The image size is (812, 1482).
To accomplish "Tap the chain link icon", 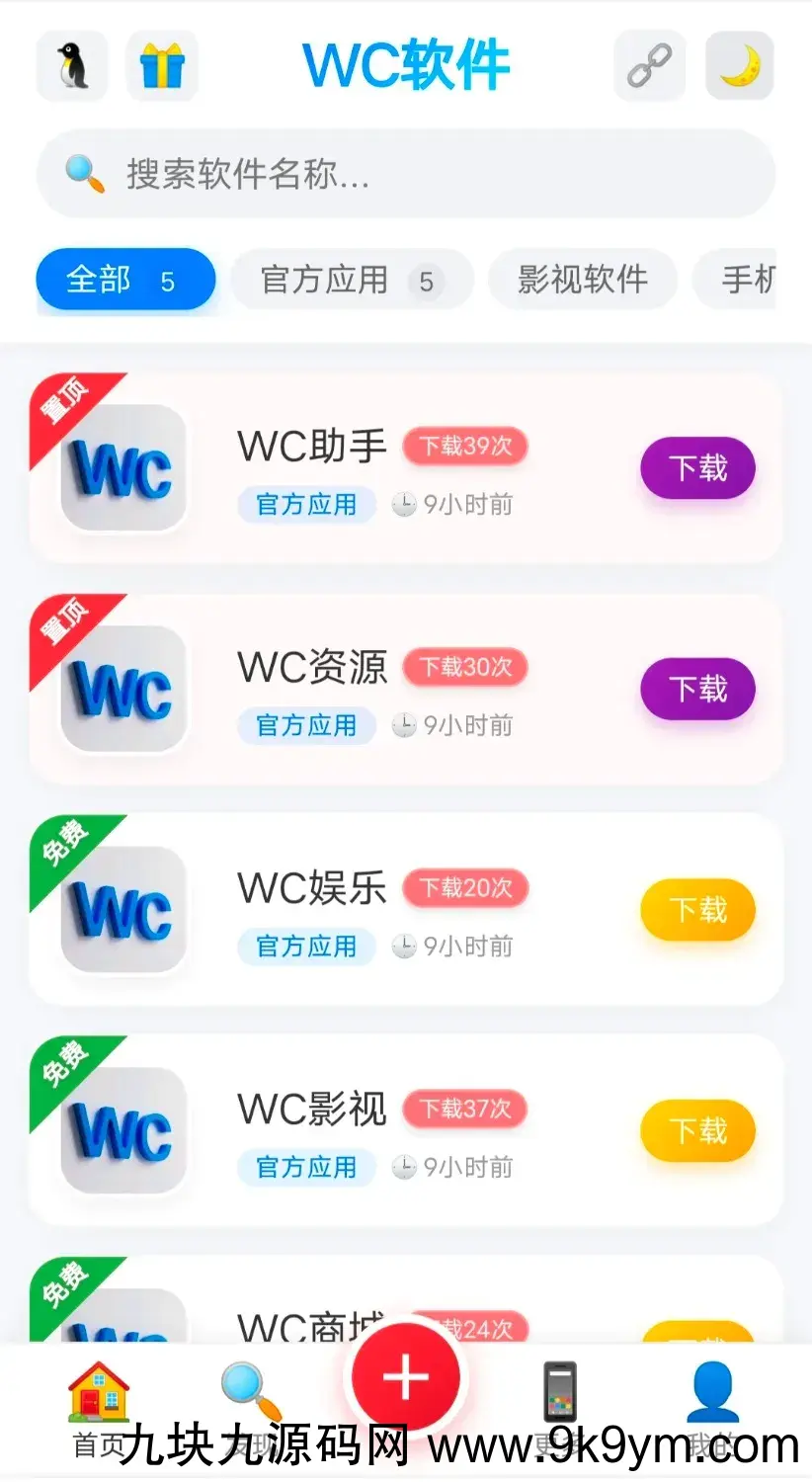I will (x=649, y=65).
